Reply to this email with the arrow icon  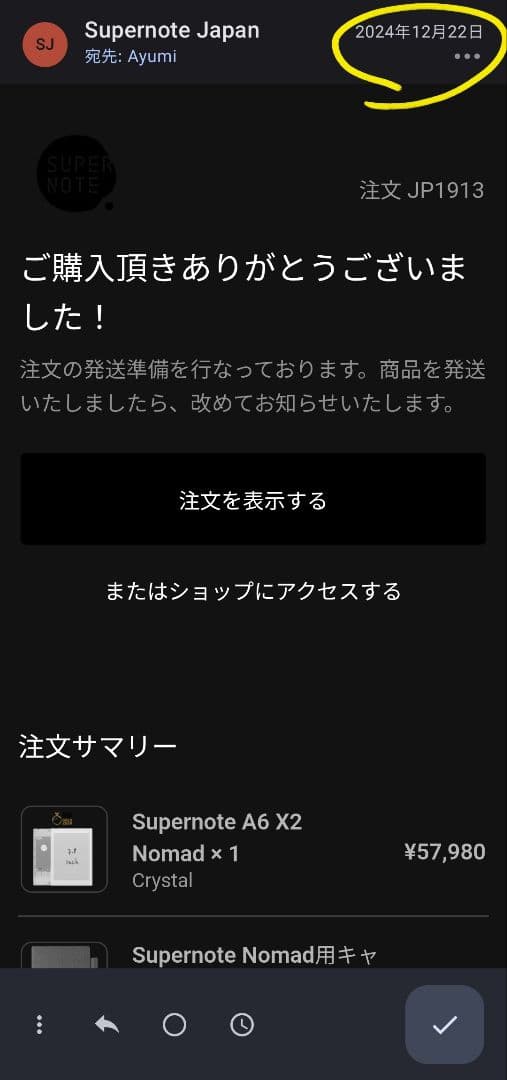(107, 1025)
